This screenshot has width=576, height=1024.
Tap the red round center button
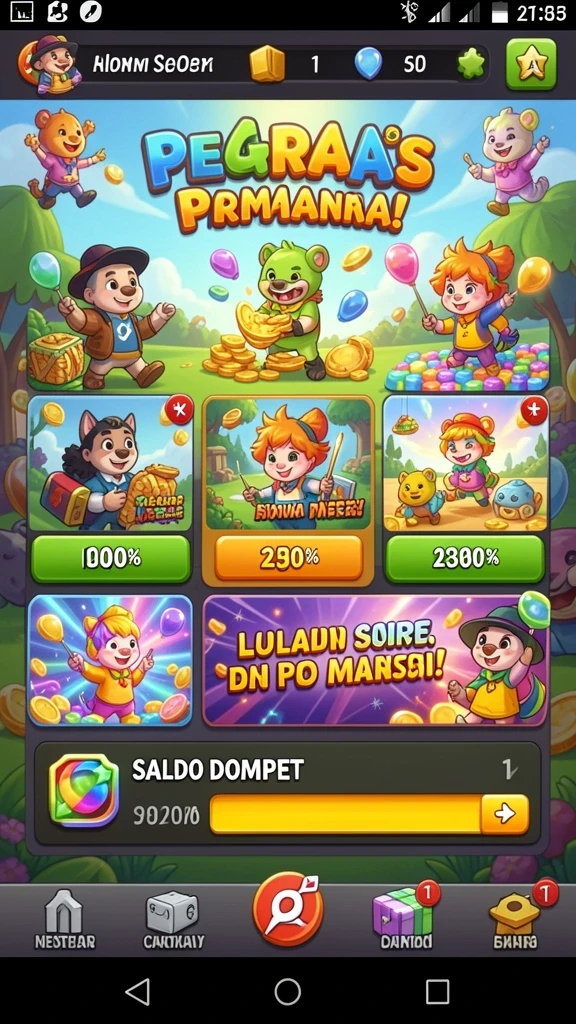click(288, 909)
